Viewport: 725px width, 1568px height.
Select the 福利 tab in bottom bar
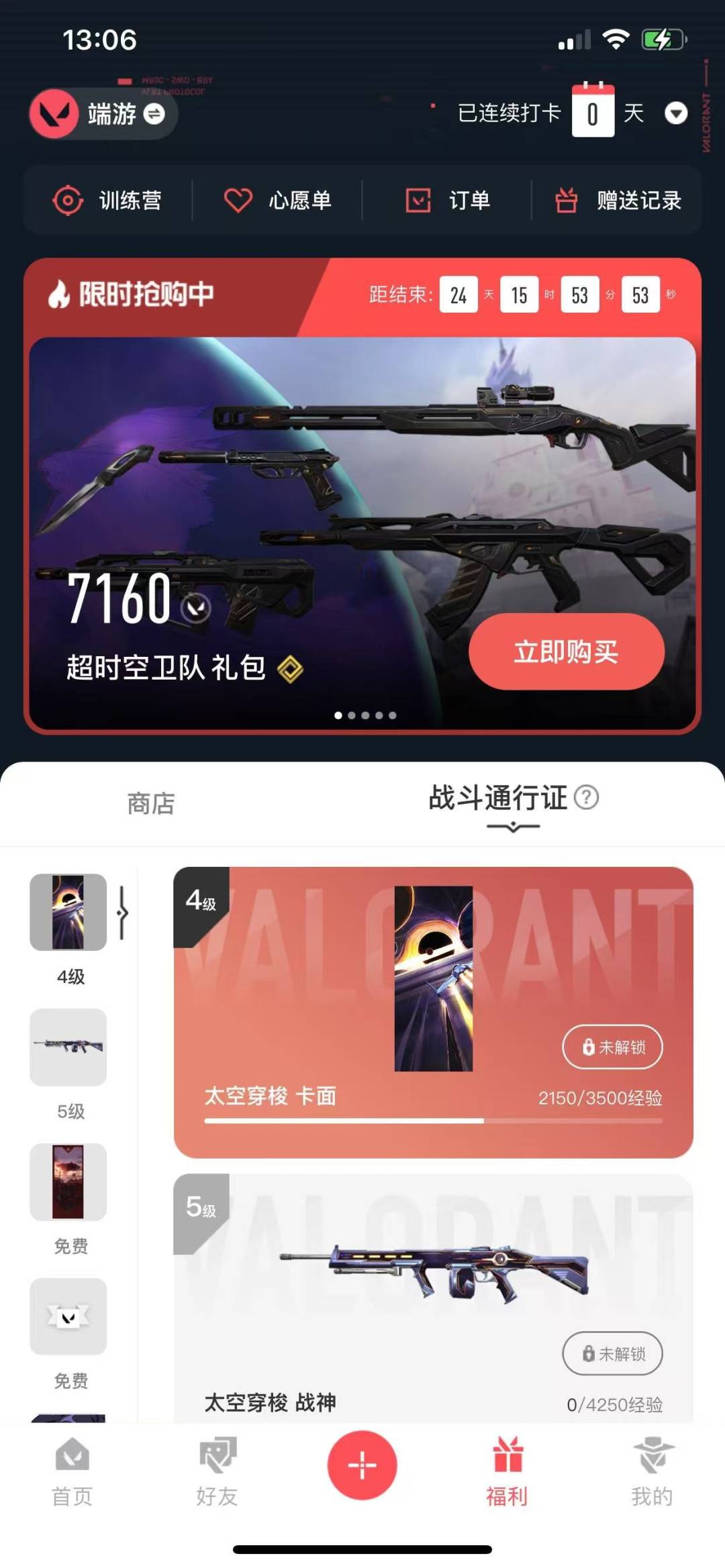(x=507, y=1473)
